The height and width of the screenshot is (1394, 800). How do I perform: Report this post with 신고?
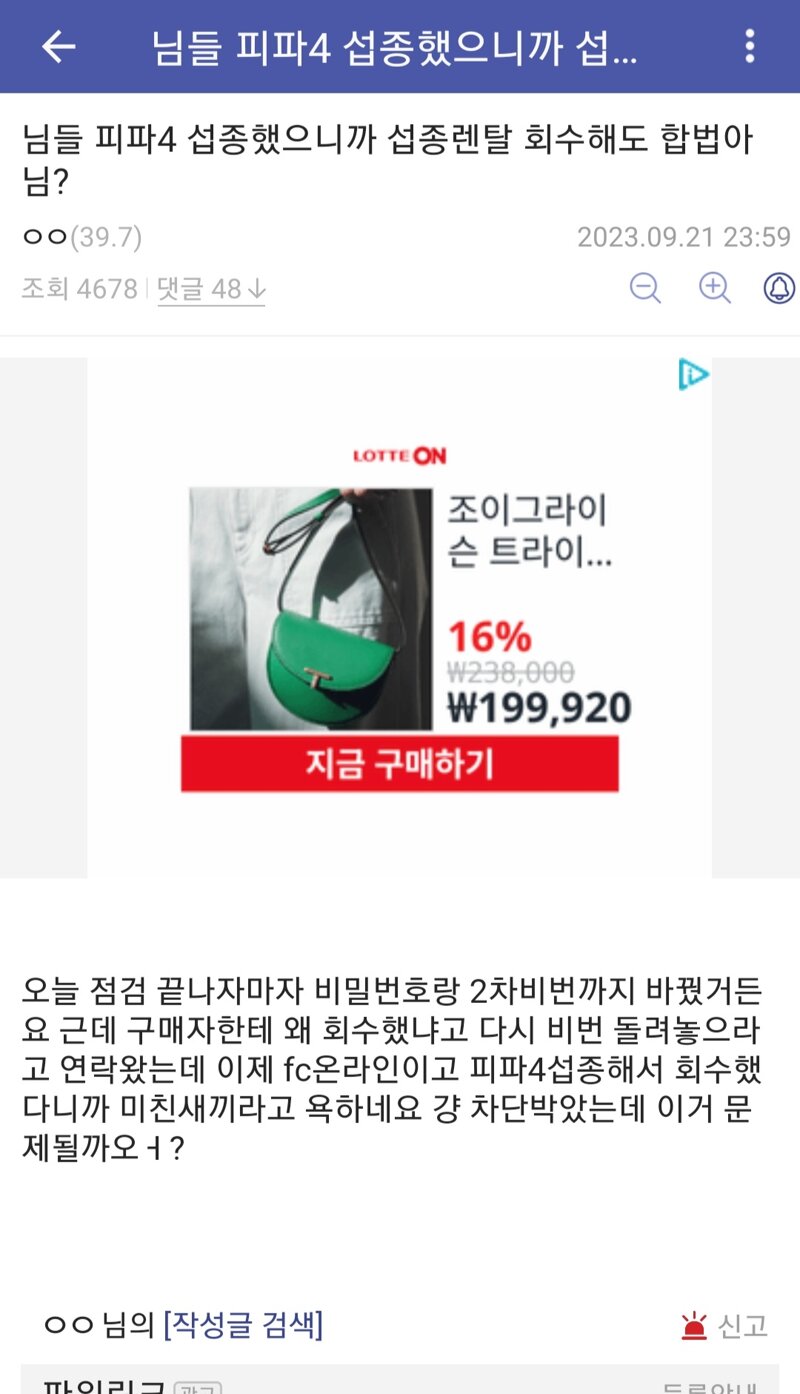[x=724, y=1326]
